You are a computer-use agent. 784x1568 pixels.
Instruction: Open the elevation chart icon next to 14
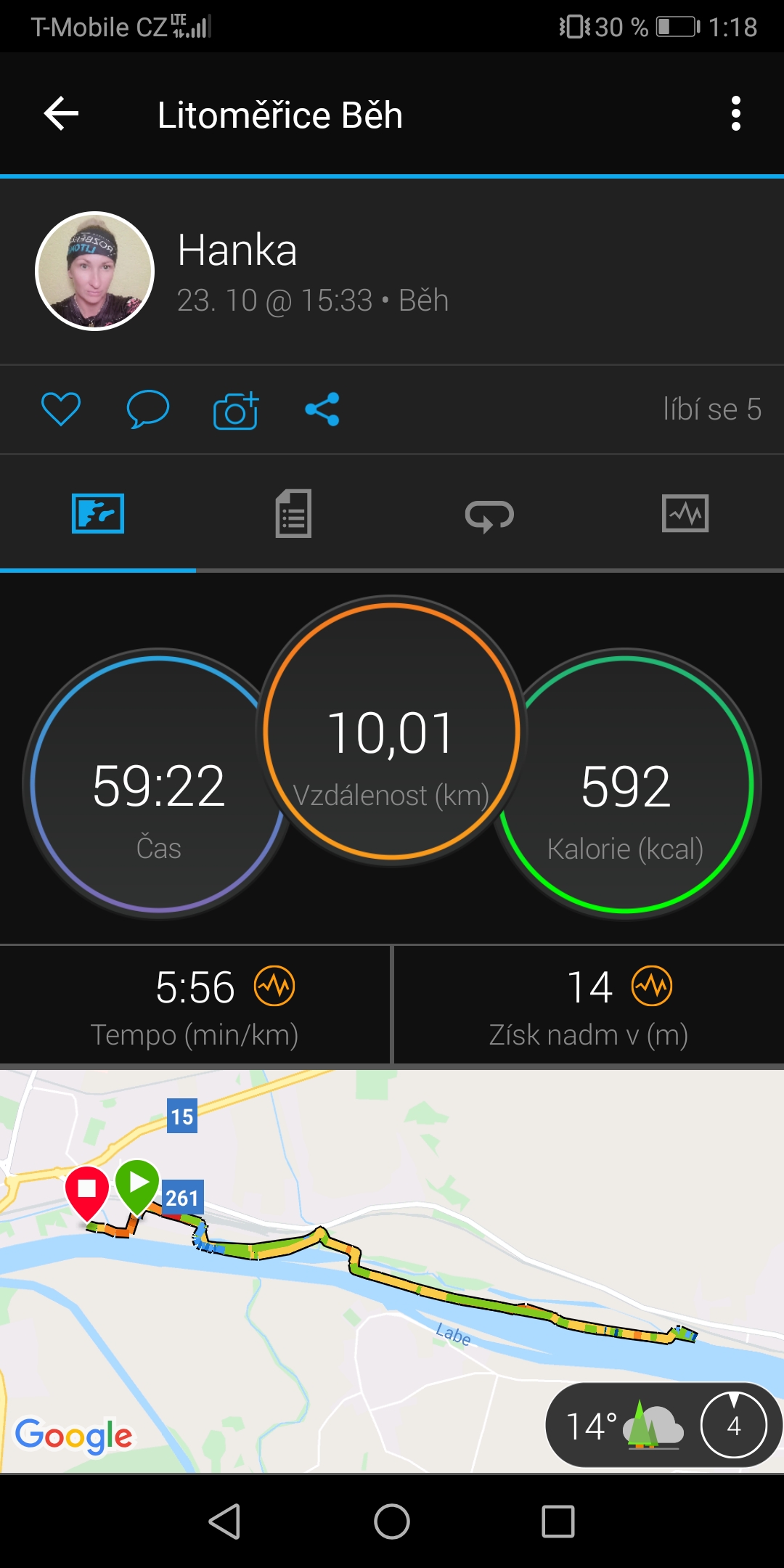click(652, 987)
